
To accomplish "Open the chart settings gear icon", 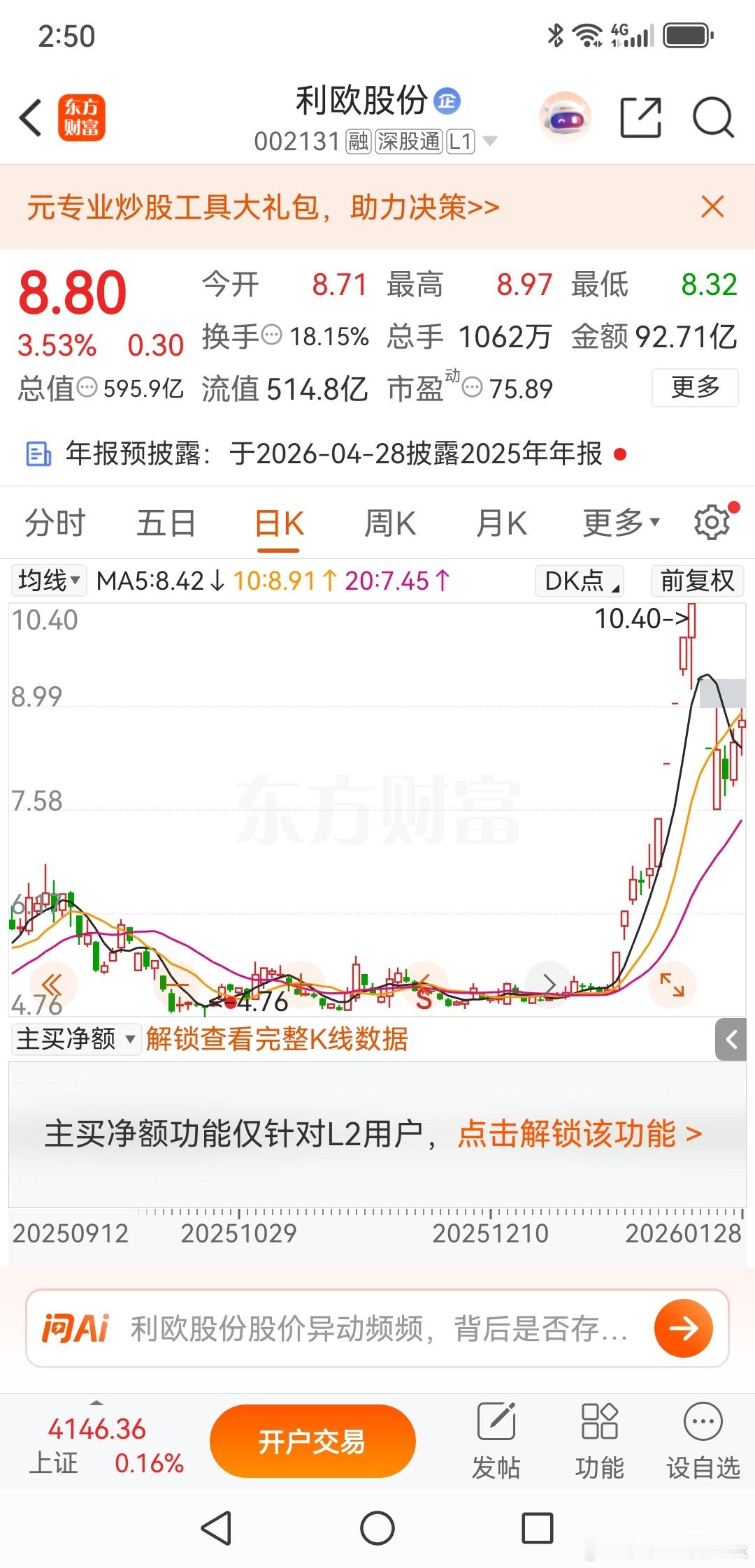I will [711, 521].
